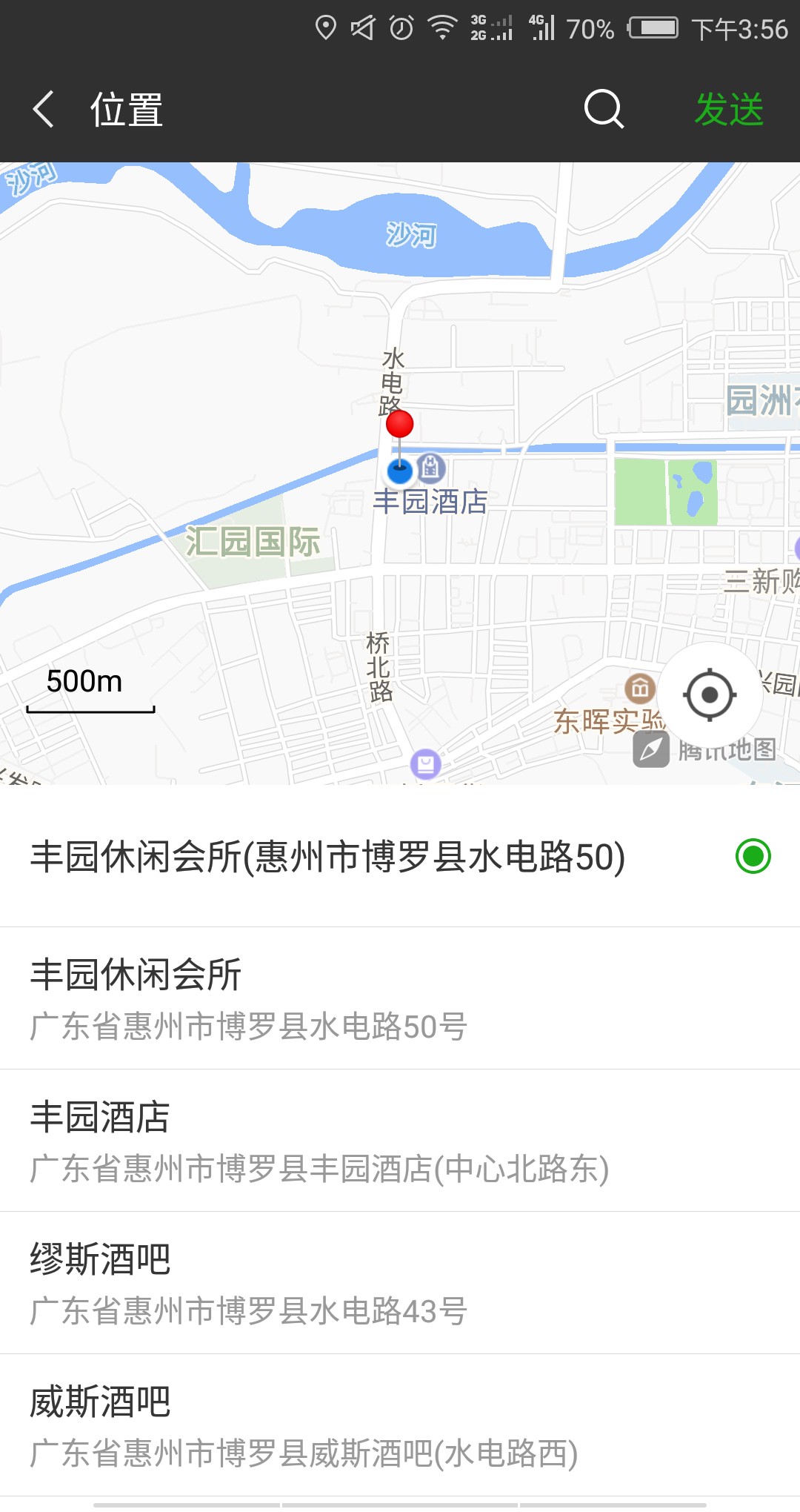800x1512 pixels.
Task: Select 缪斯酒吧 at 水电路43号
Action: tap(400, 1283)
